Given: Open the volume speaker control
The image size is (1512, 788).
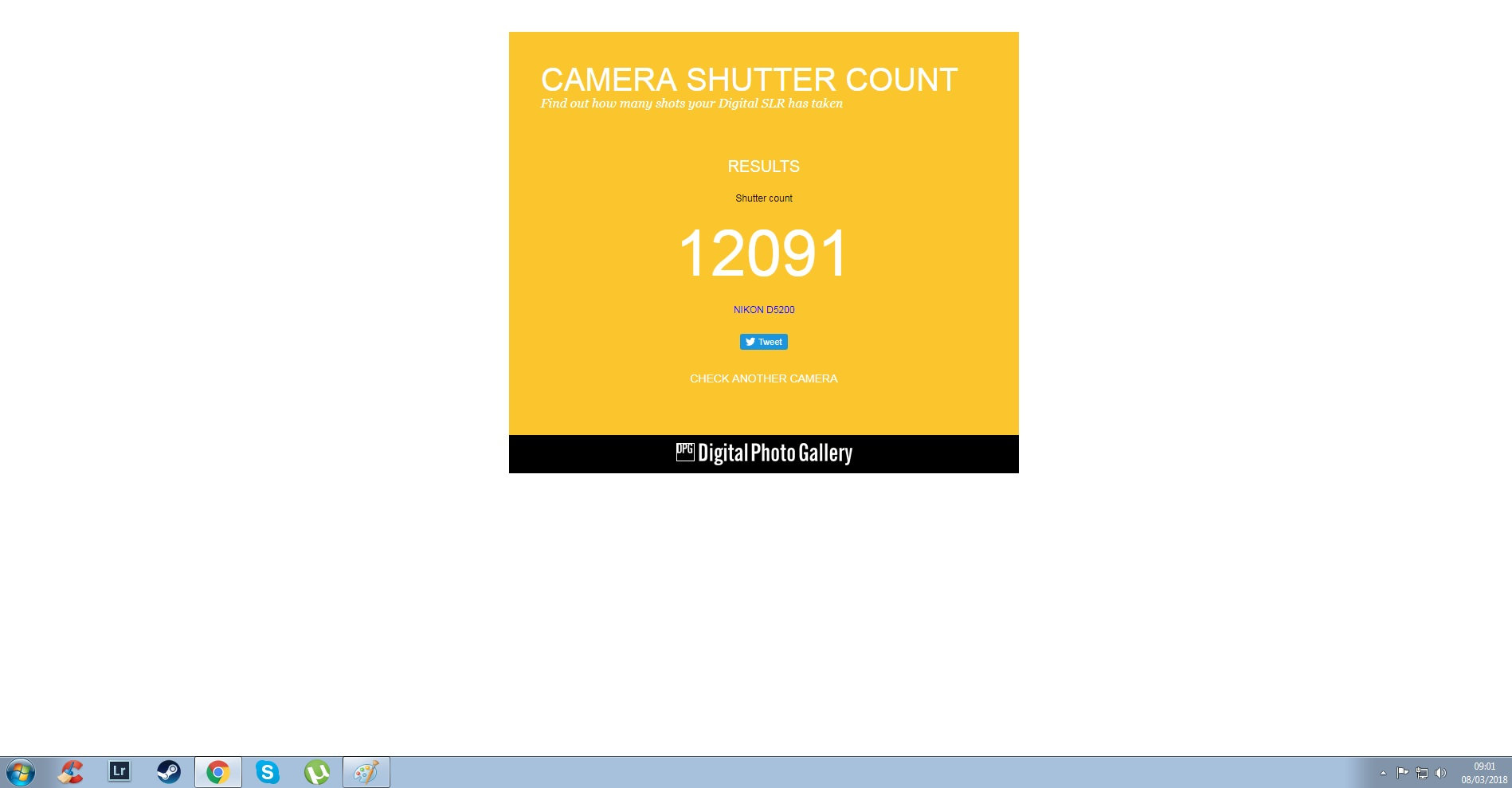Looking at the screenshot, I should 1440,773.
